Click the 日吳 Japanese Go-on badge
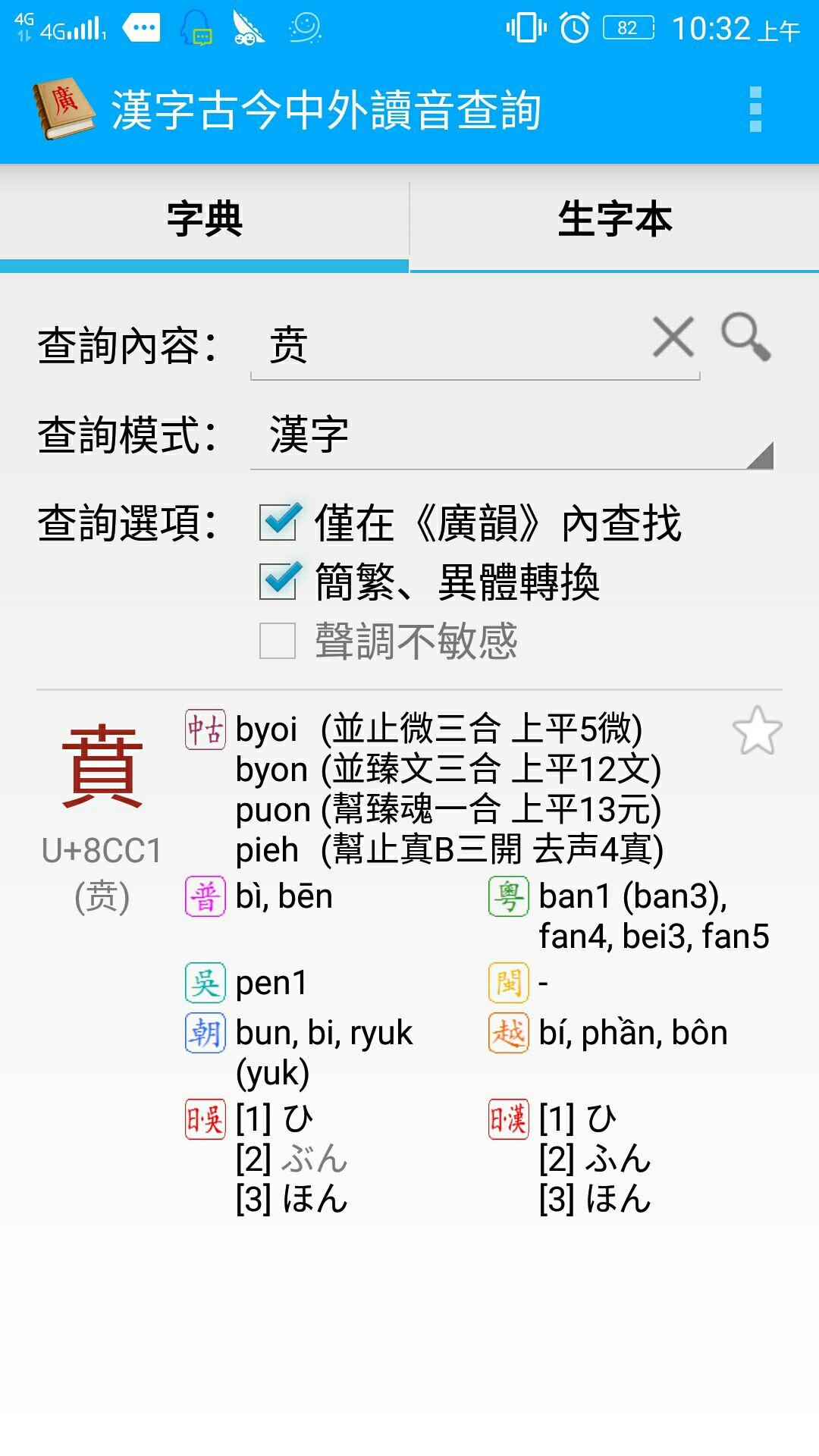The image size is (819, 1456). click(203, 1117)
